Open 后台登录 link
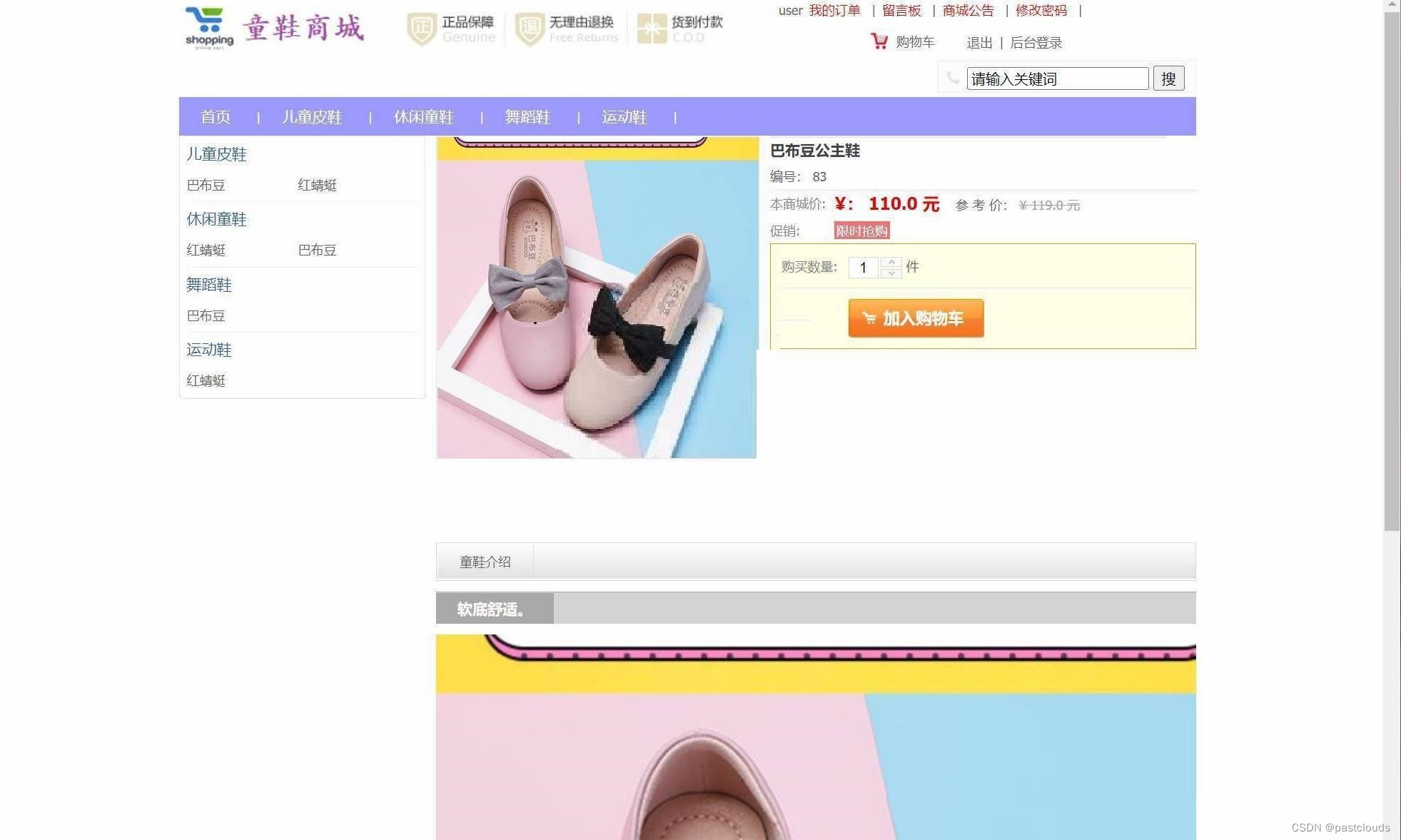The image size is (1401, 840). click(1036, 43)
